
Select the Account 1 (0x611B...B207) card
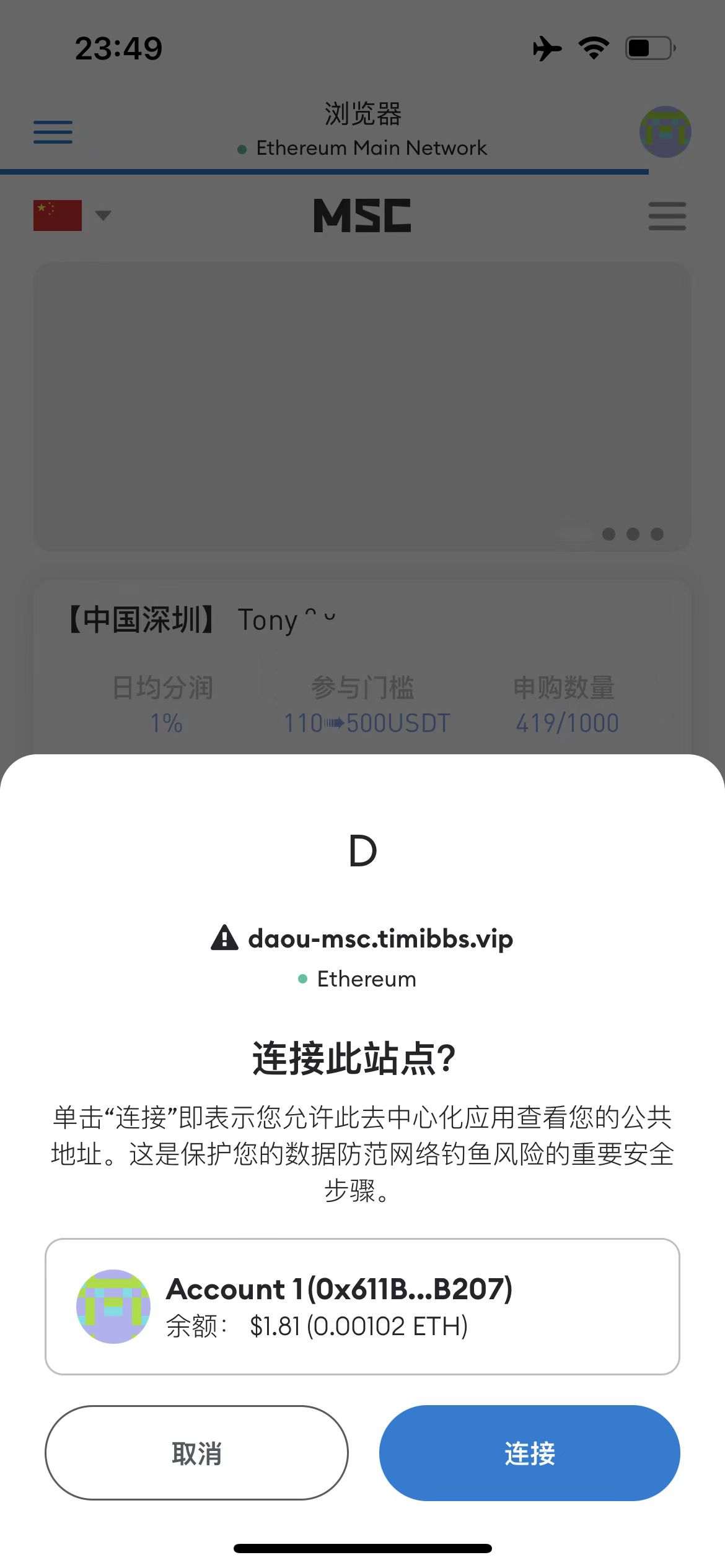pyautogui.click(x=362, y=1306)
